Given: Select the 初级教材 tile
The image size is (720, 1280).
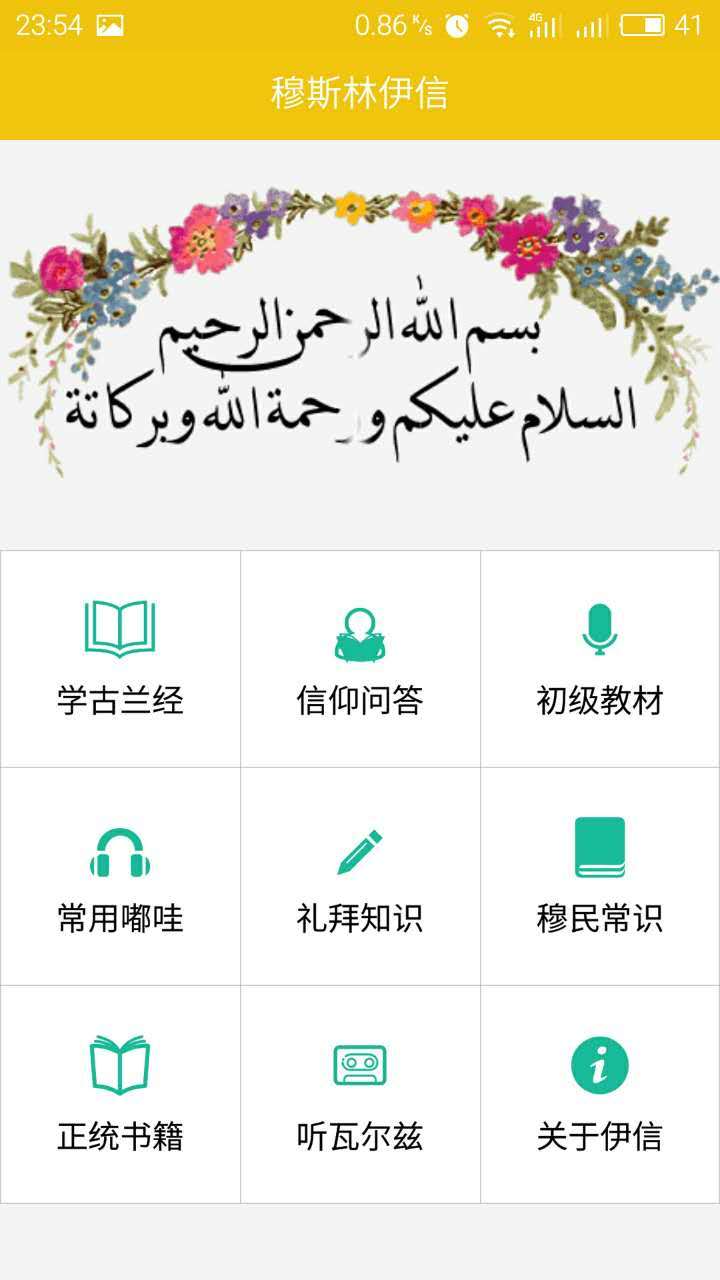Looking at the screenshot, I should pyautogui.click(x=600, y=659).
